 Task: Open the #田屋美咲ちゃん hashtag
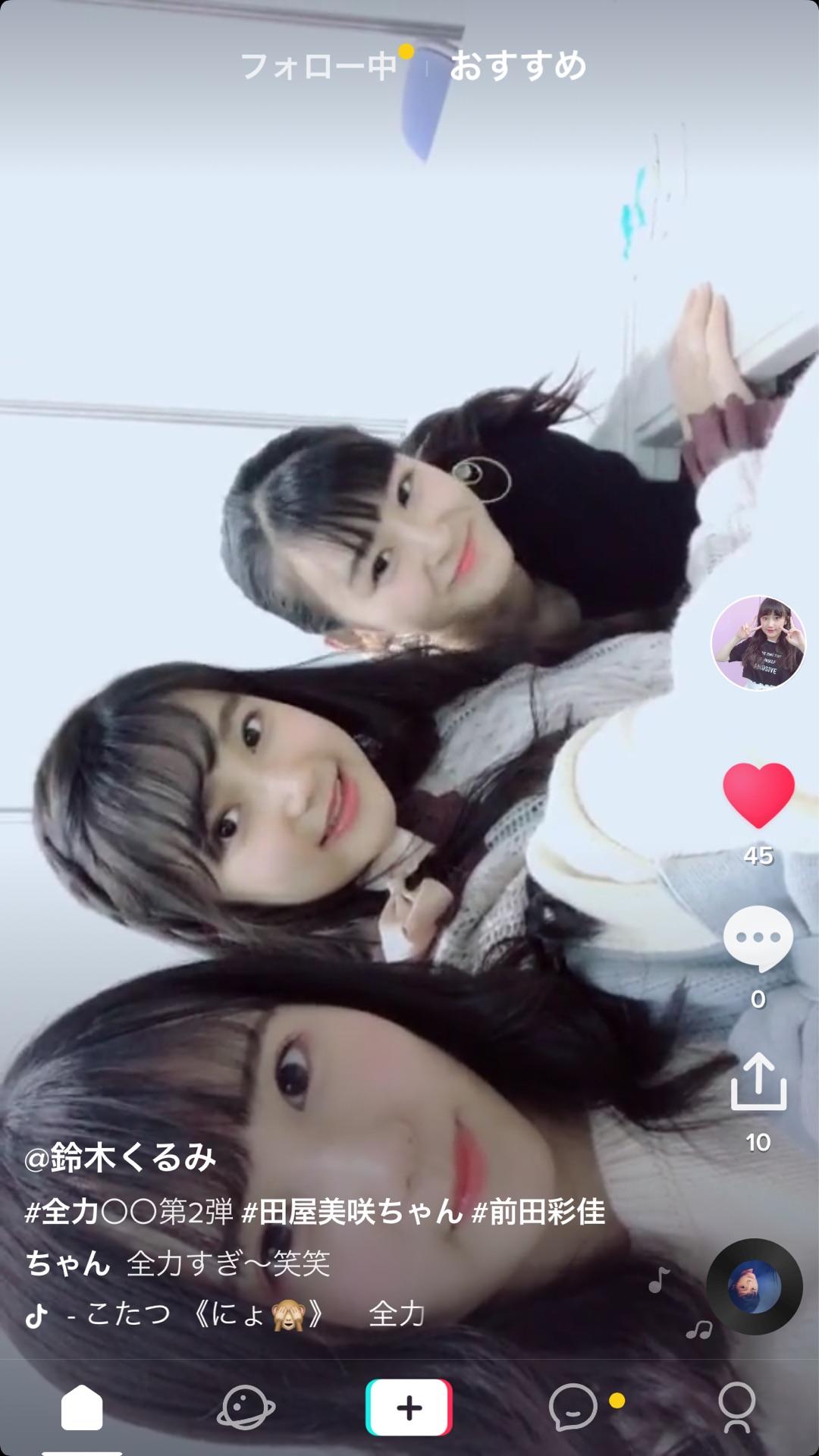[352, 1212]
